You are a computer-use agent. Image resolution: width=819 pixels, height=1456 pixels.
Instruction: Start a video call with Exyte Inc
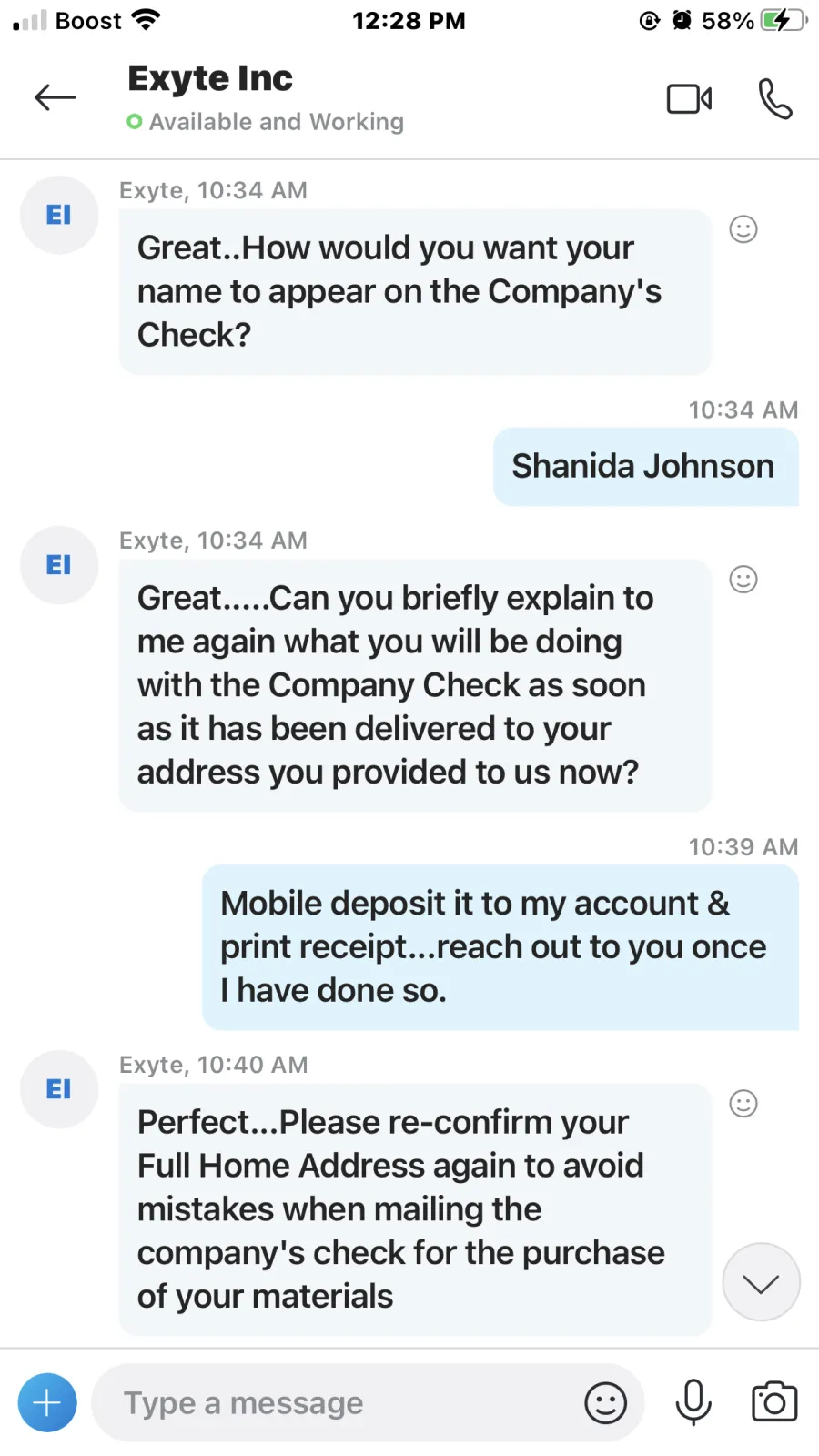tap(689, 98)
